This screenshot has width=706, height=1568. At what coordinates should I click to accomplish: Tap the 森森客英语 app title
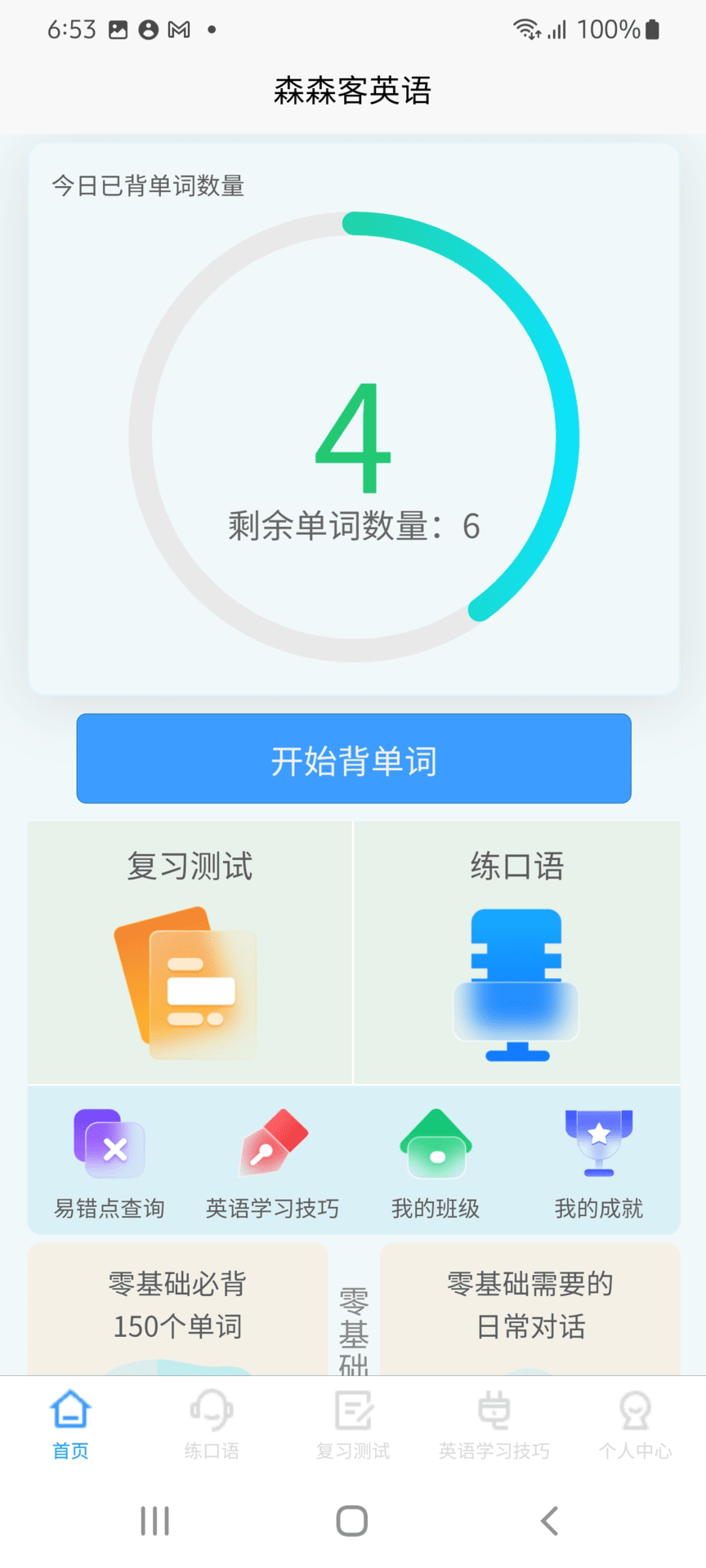353,91
